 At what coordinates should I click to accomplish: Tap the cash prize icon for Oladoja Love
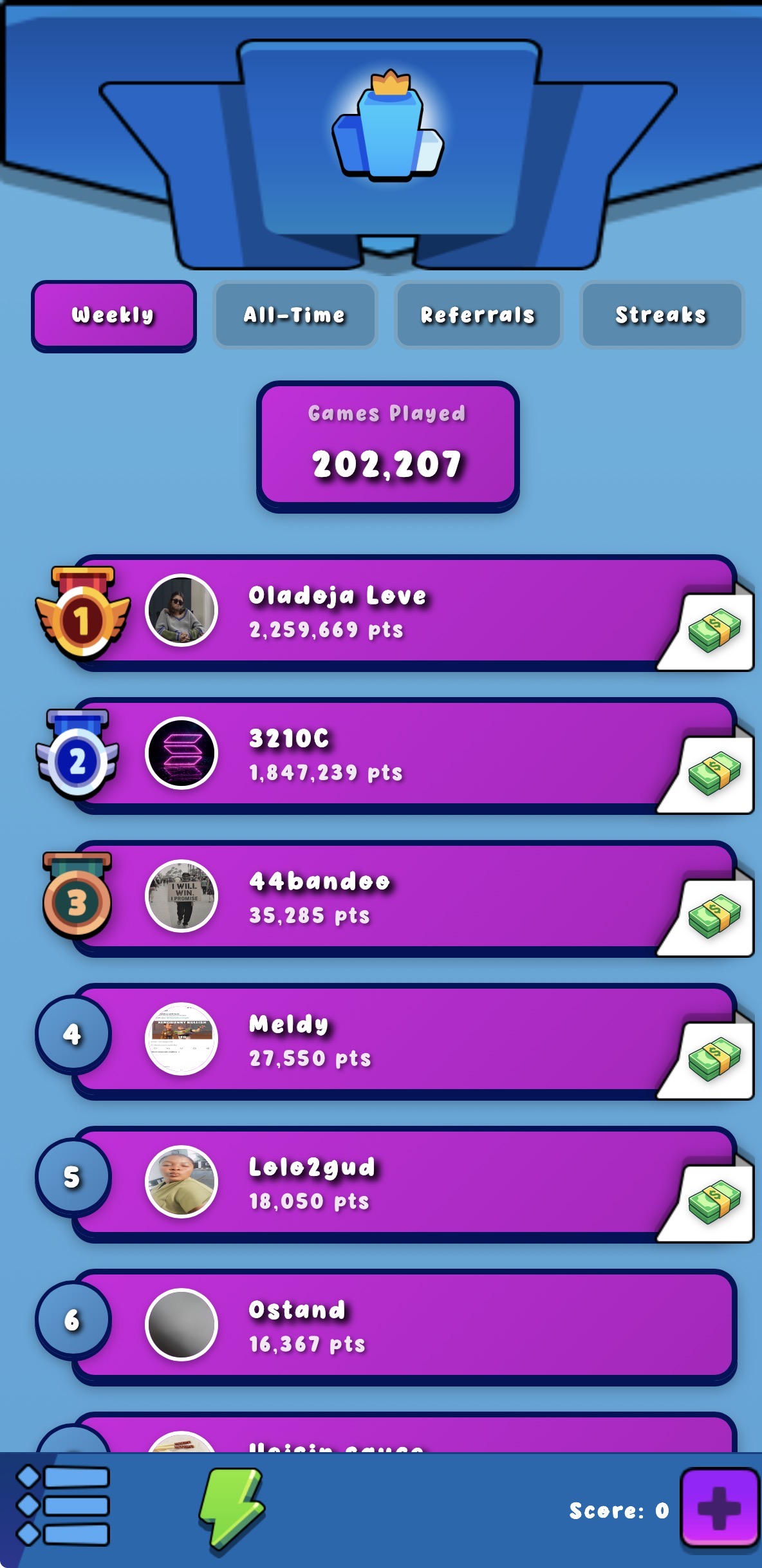[714, 631]
